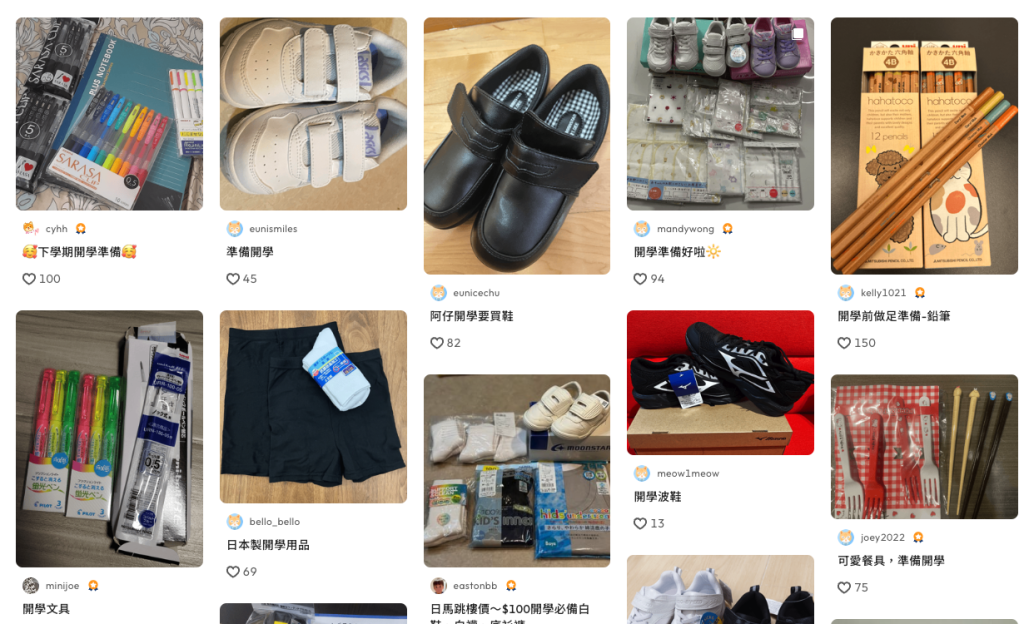Open kelly1021's pencil post
1024x624 pixels.
pyautogui.click(x=924, y=145)
